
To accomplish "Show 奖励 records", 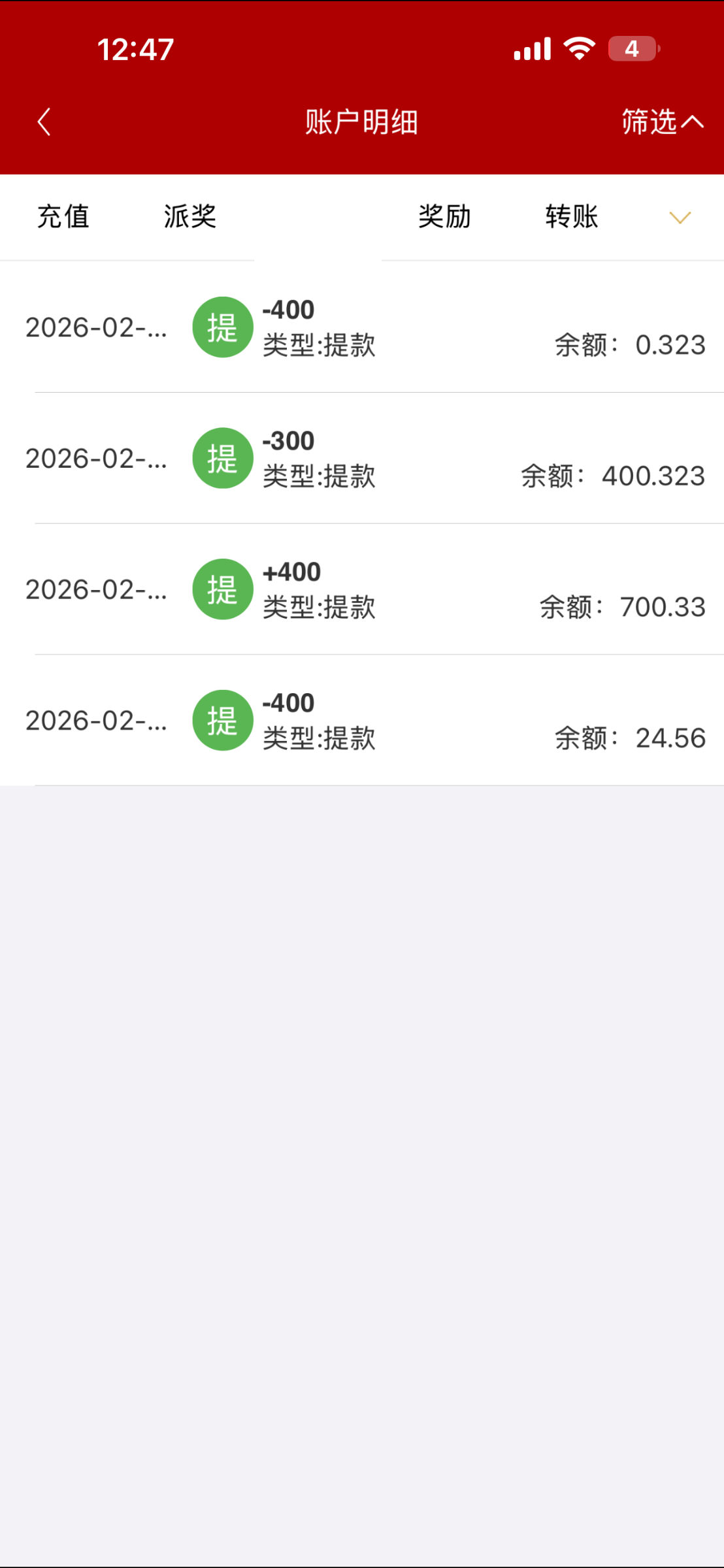I will pyautogui.click(x=444, y=217).
